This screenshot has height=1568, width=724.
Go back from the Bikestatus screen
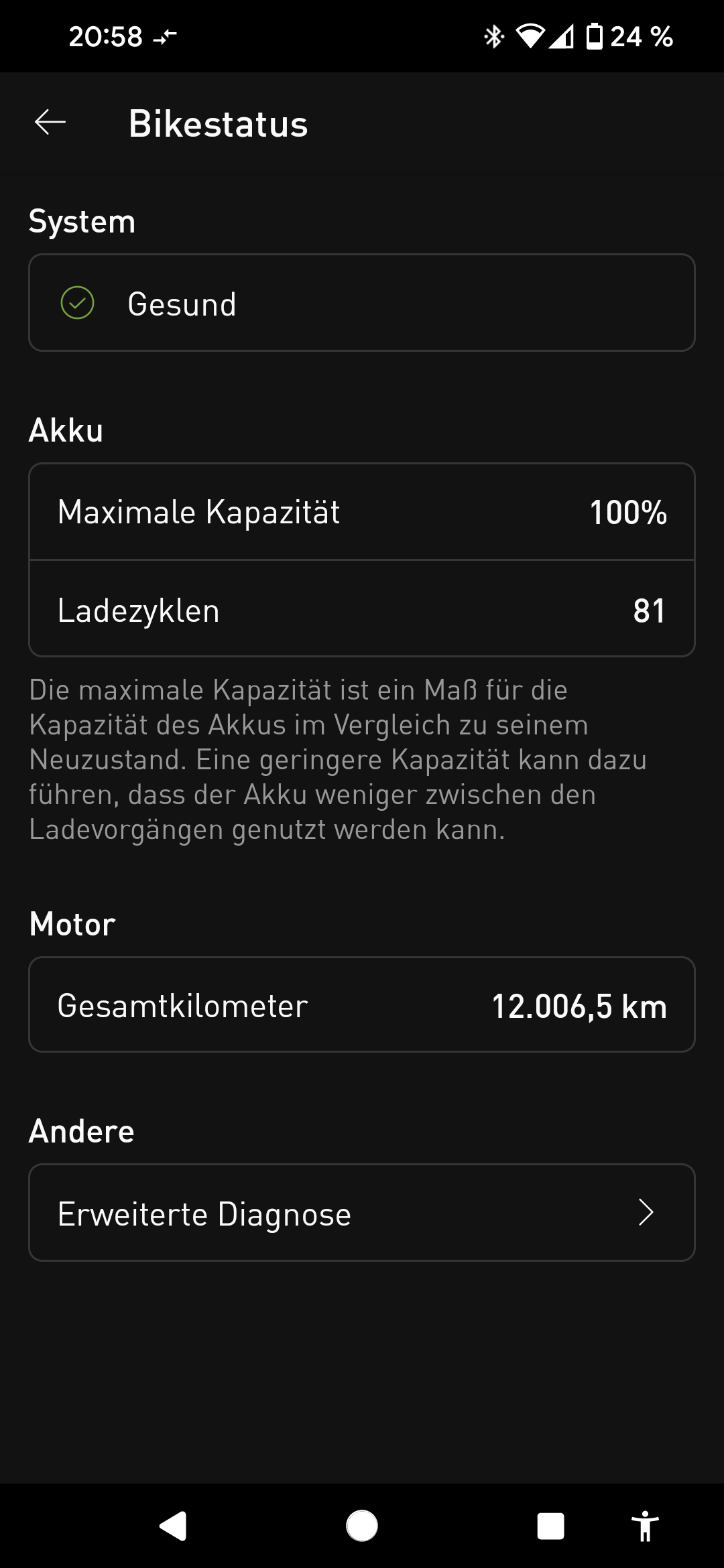pos(50,123)
